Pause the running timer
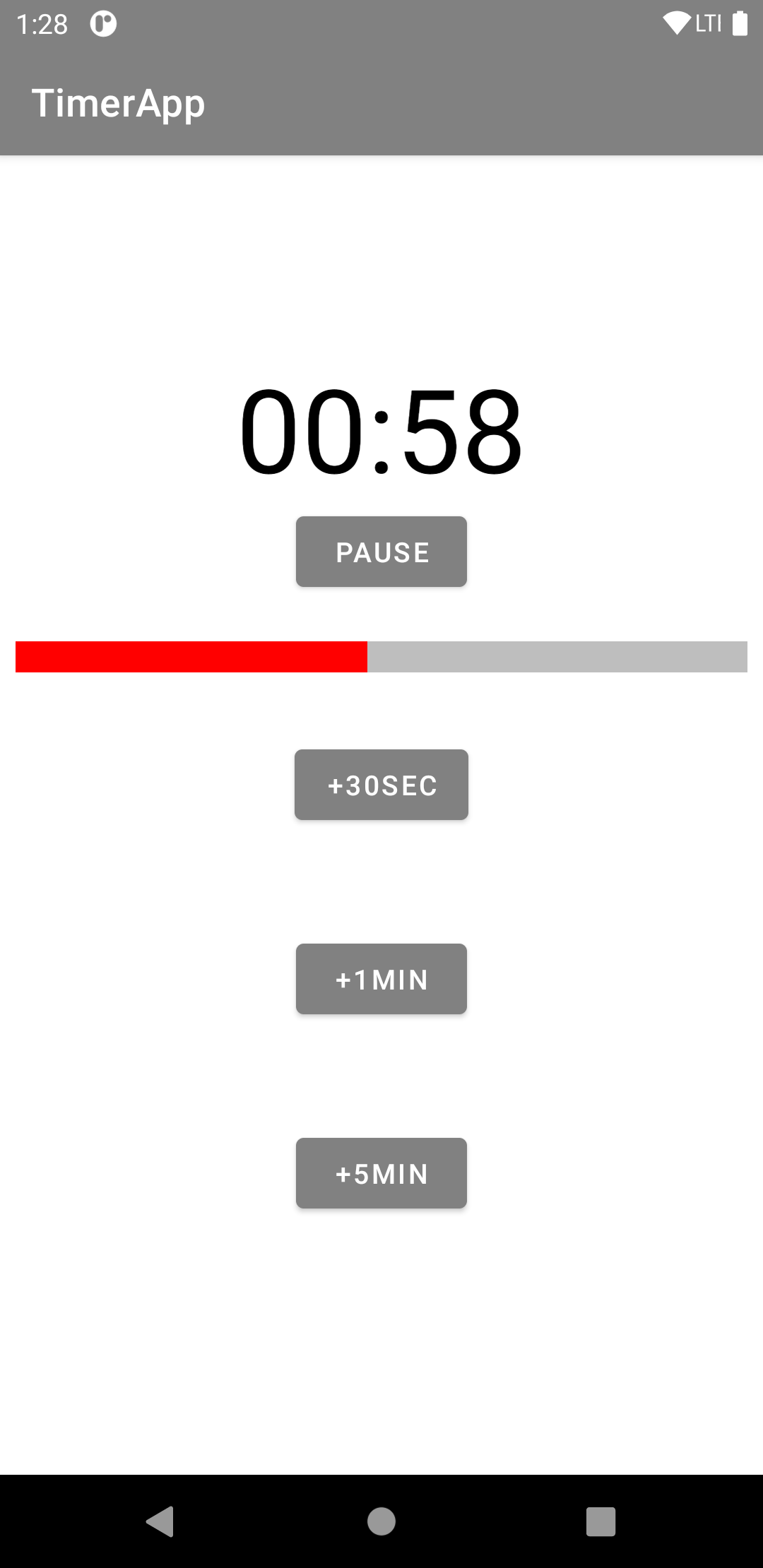 coord(381,552)
